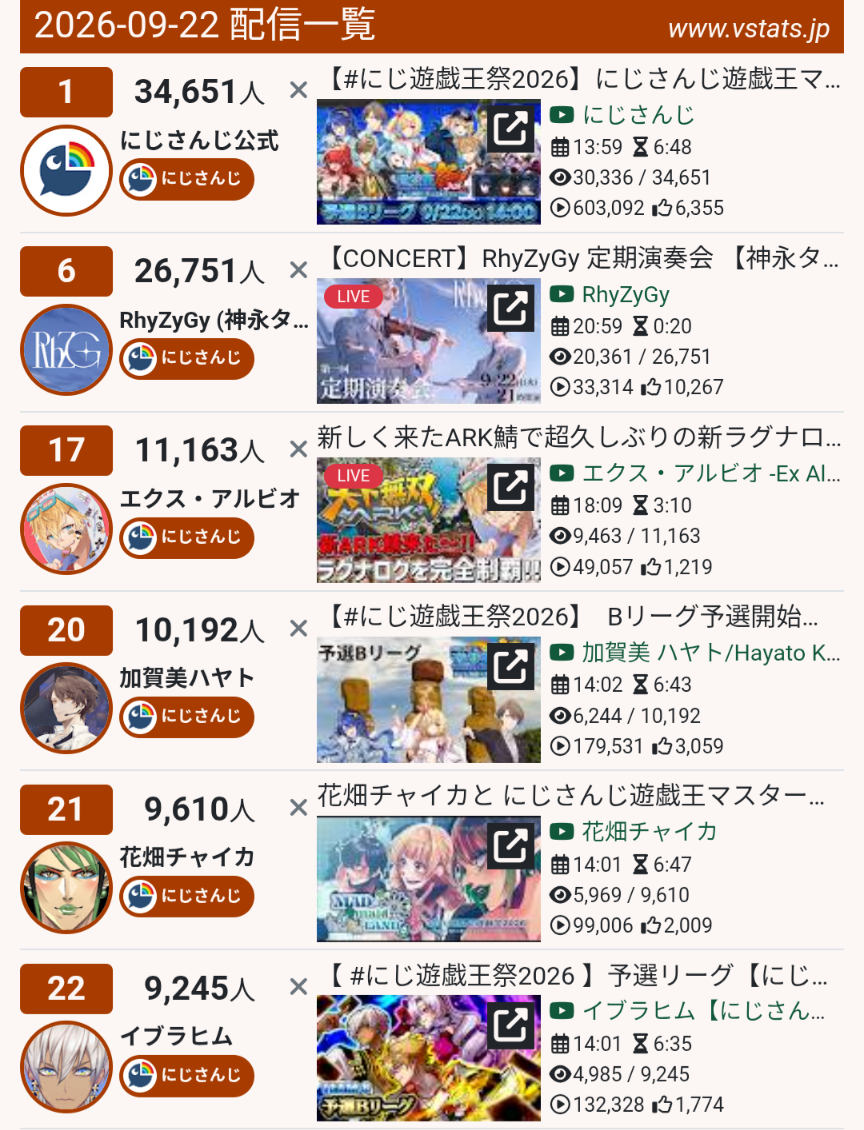The width and height of the screenshot is (864, 1130).
Task: Open the 加賀美ハヤト Bリーグ stream thumbnail
Action: [x=429, y=700]
